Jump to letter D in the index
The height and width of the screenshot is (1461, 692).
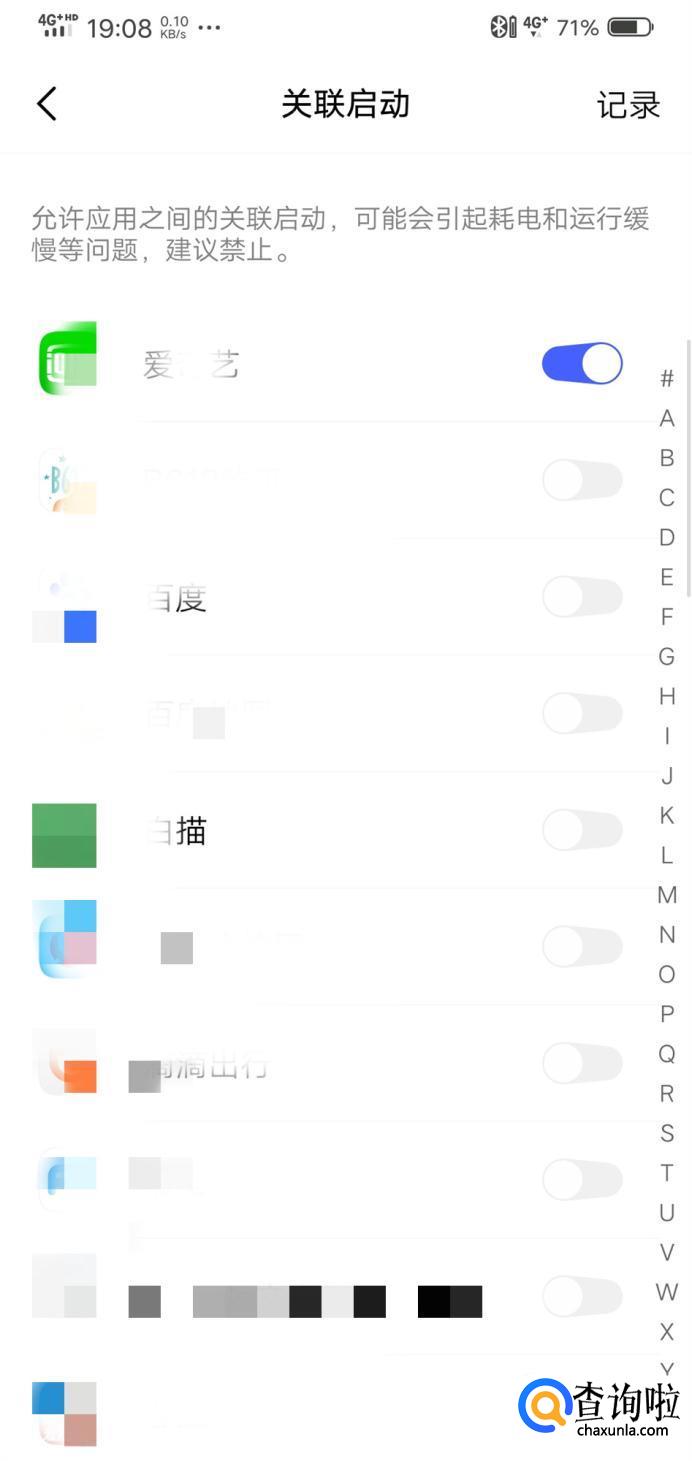667,537
